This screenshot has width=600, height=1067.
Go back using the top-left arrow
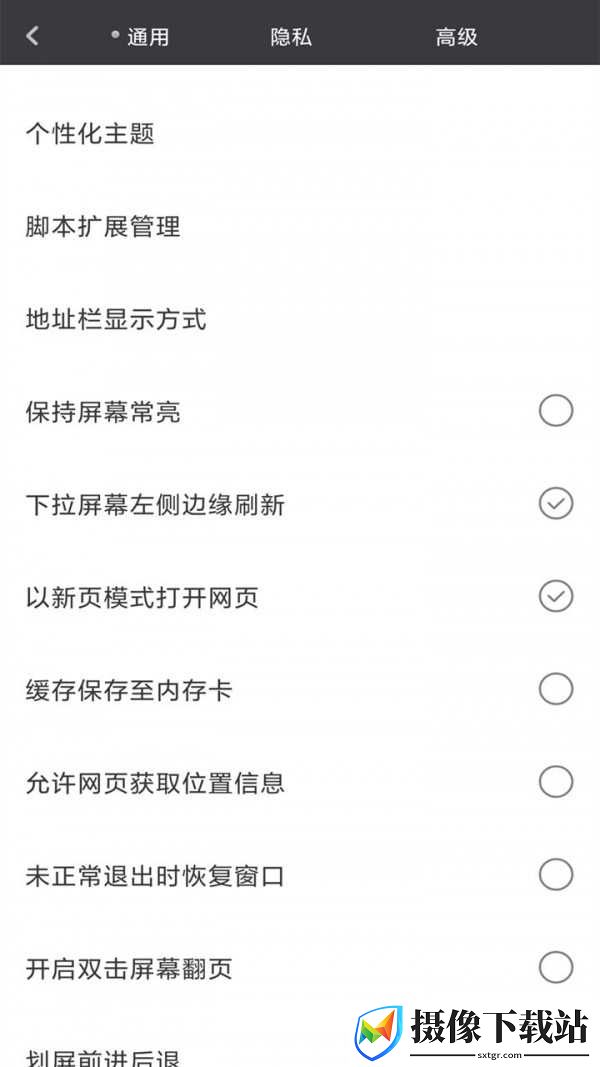click(x=32, y=35)
